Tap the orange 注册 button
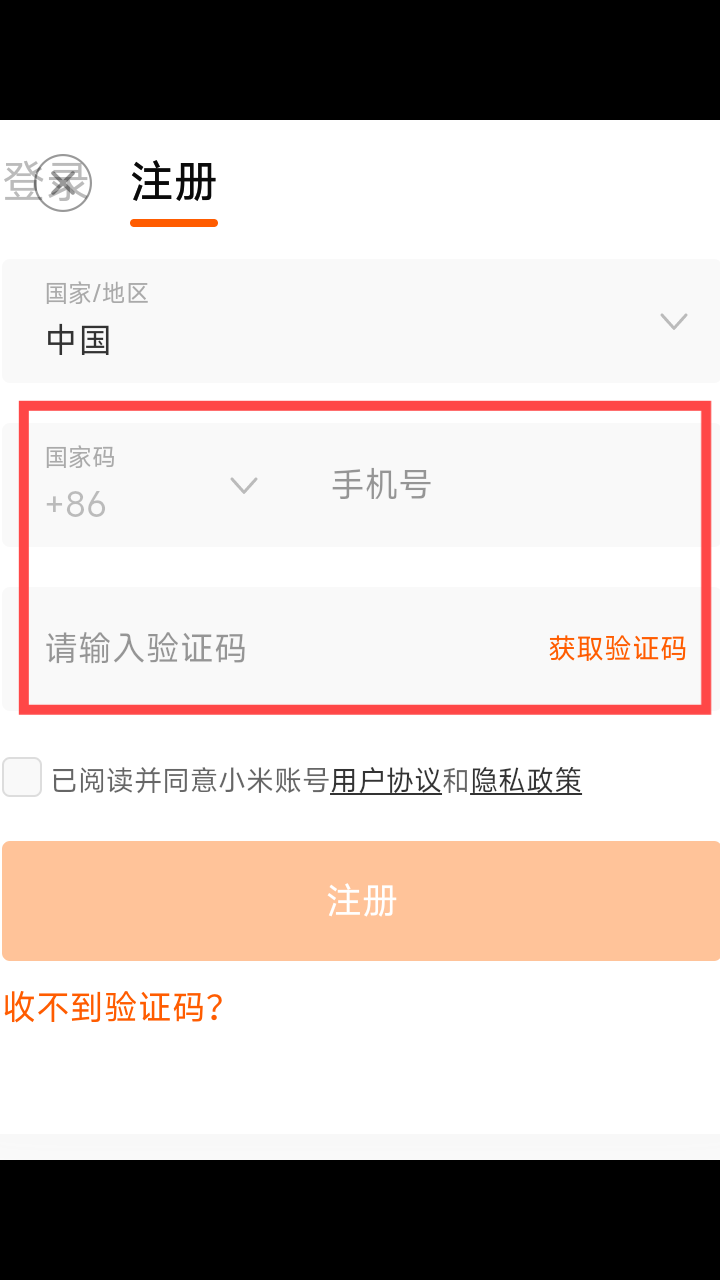Screen dimensions: 720x1280 pos(361,901)
